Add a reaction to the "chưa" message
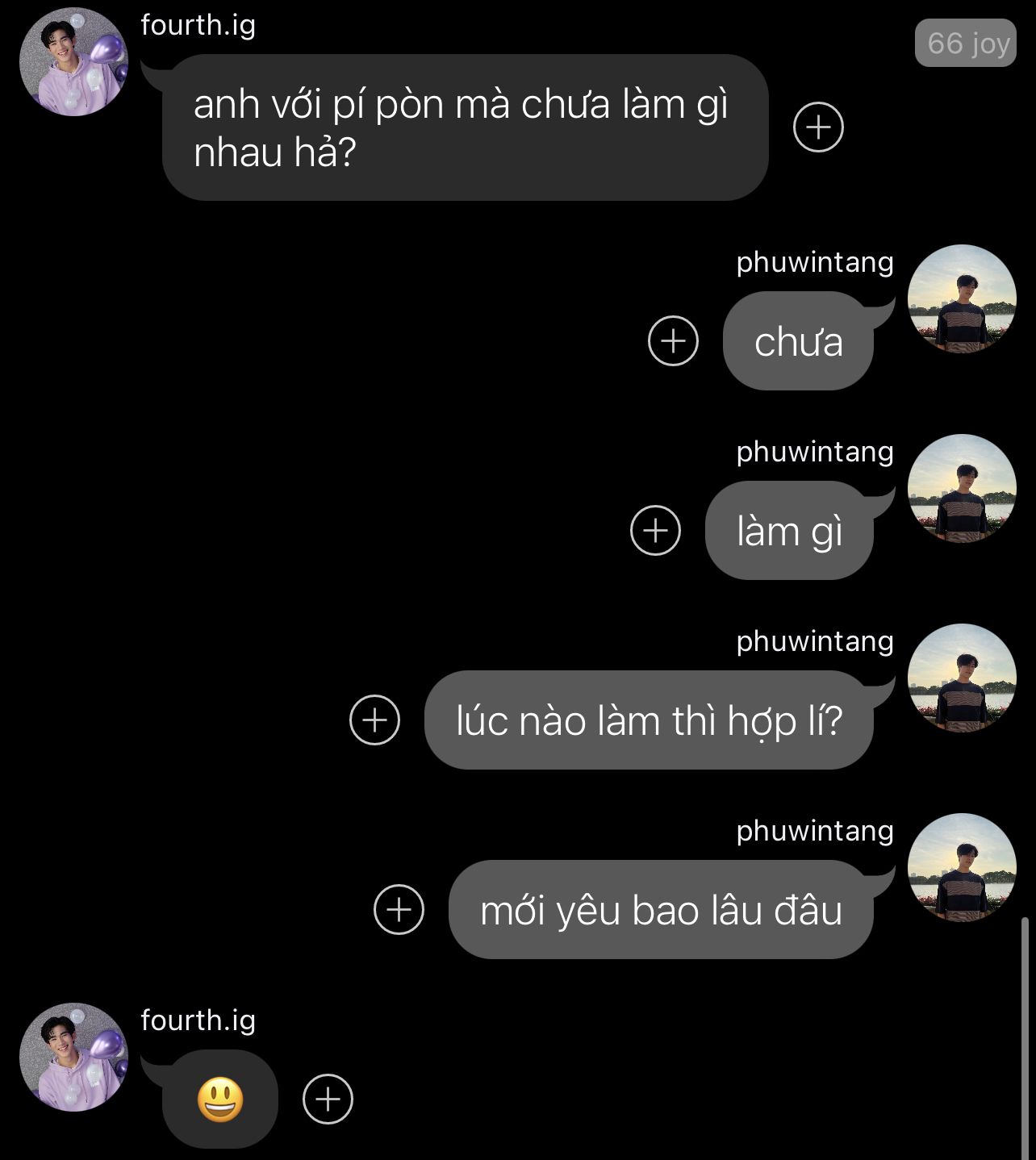The width and height of the screenshot is (1036, 1160). pyautogui.click(x=673, y=340)
